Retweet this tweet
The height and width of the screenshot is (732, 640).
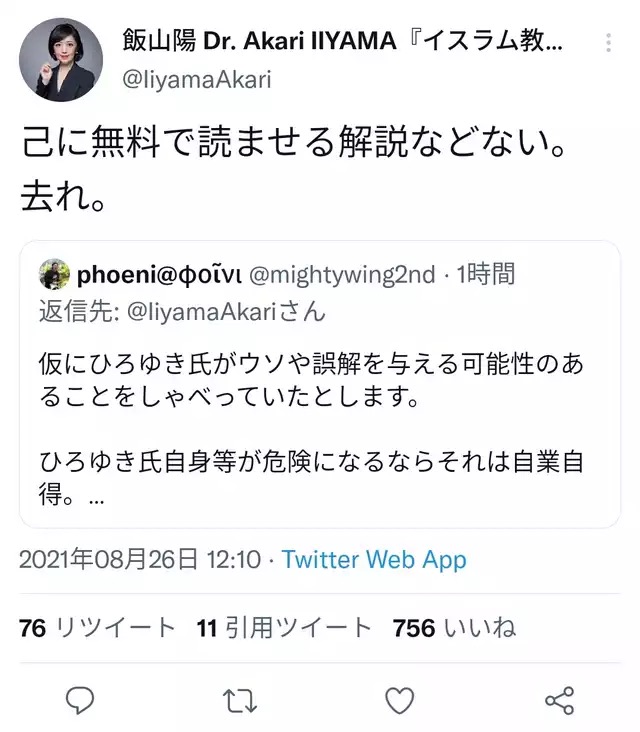(x=239, y=699)
